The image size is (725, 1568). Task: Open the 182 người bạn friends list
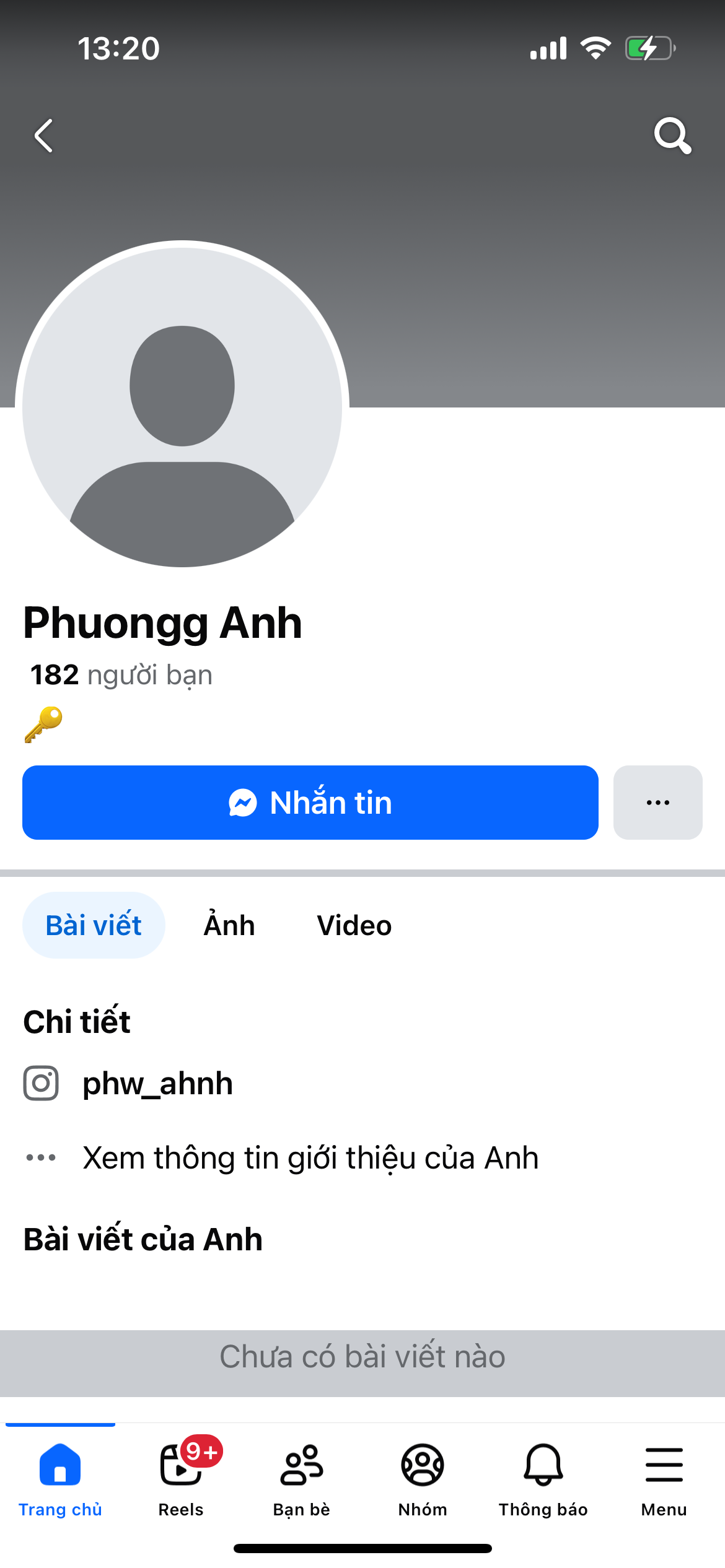click(x=121, y=674)
